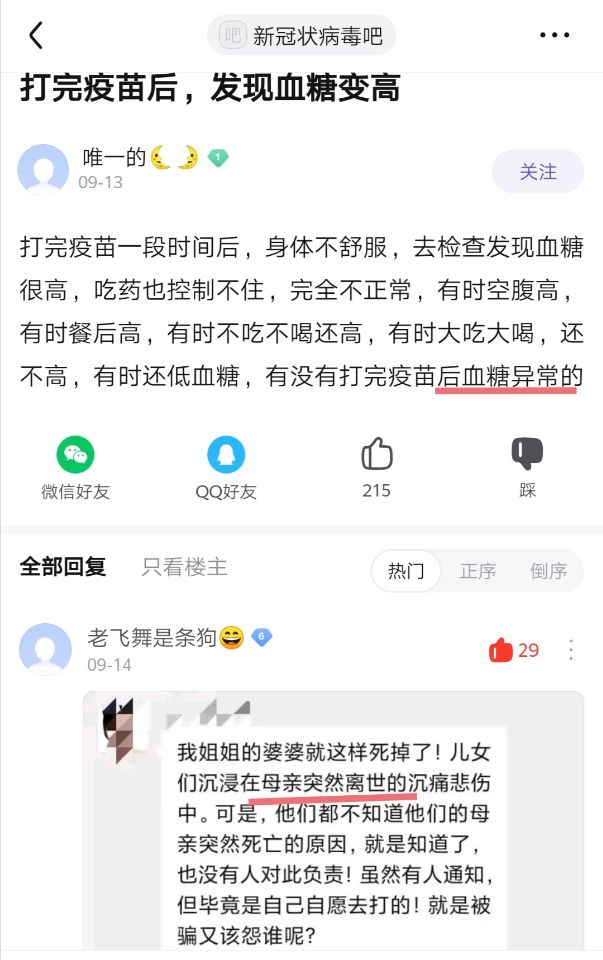
Task: View 老飞舞是条狗's profile avatar
Action: [44, 648]
